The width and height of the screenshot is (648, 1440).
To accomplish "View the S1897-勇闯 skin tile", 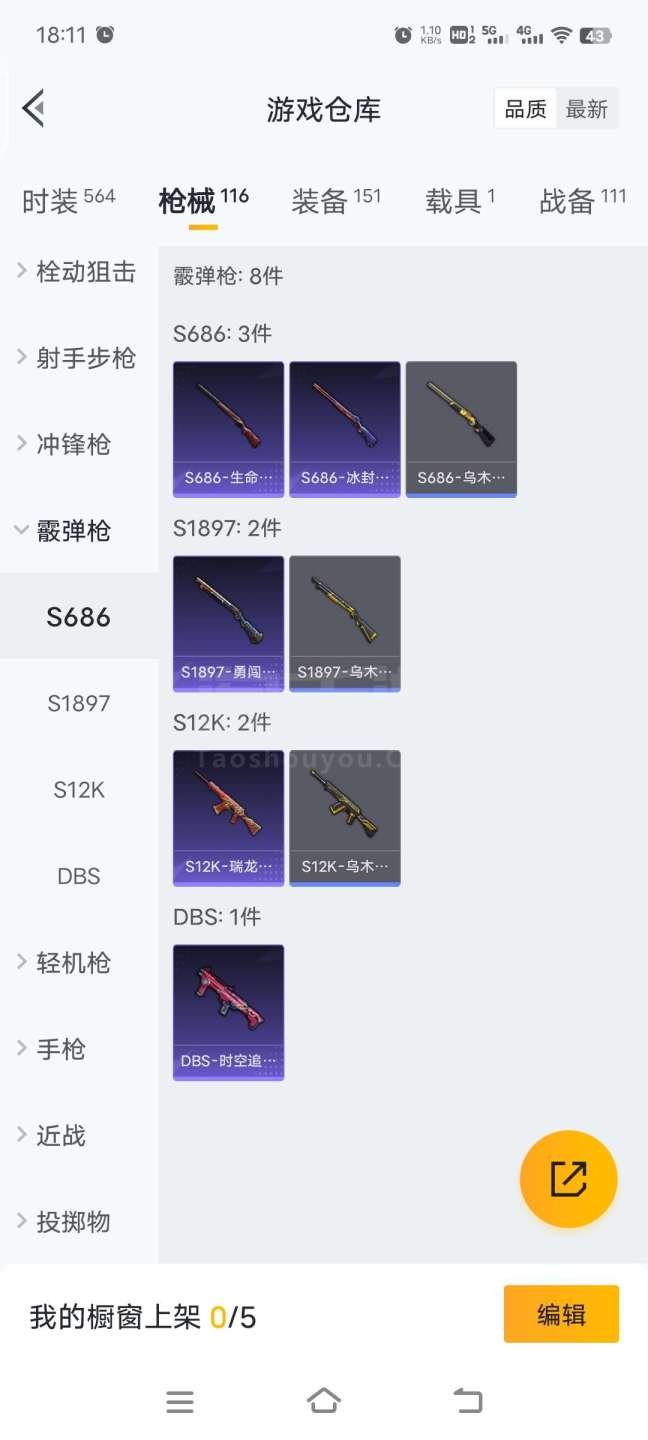I will tap(228, 623).
